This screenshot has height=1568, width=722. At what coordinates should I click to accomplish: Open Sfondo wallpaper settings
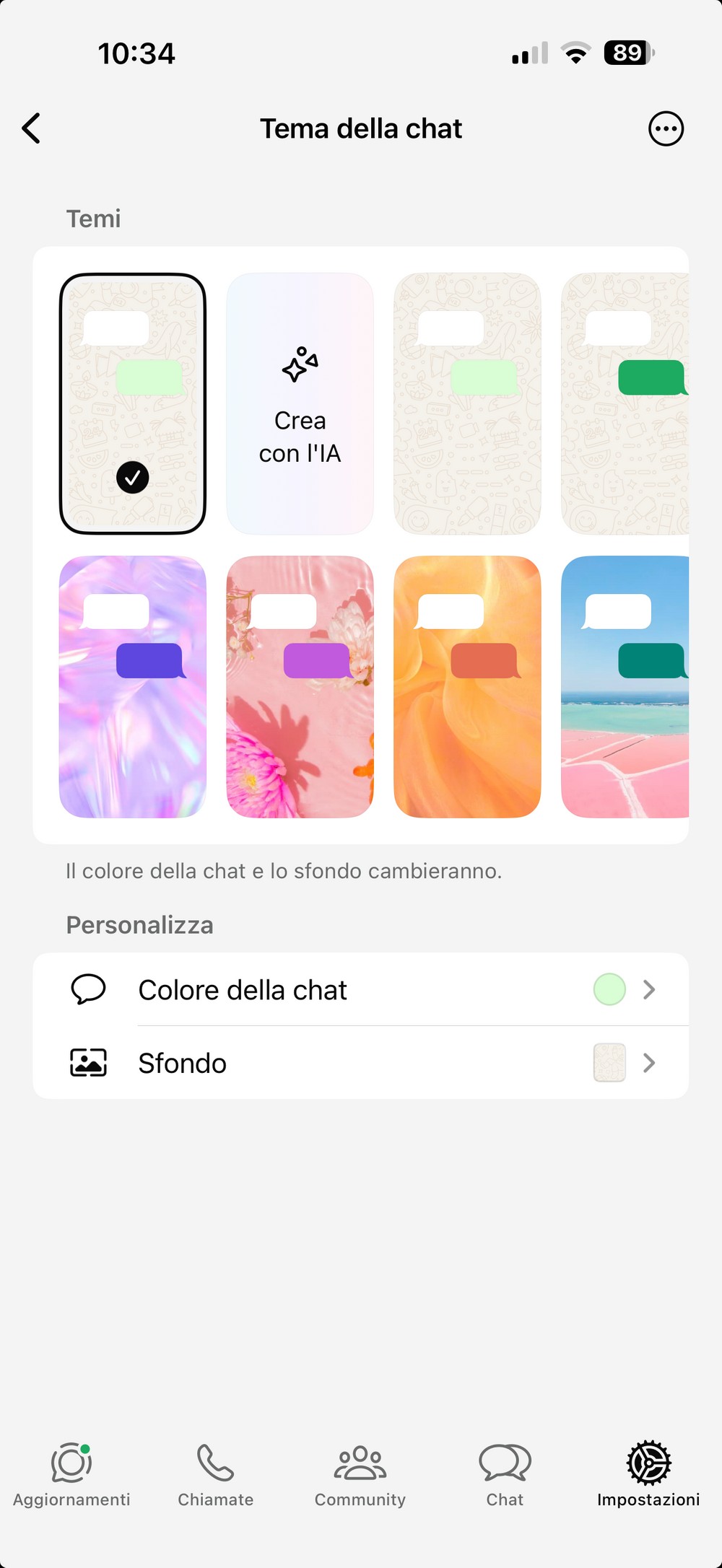360,1063
